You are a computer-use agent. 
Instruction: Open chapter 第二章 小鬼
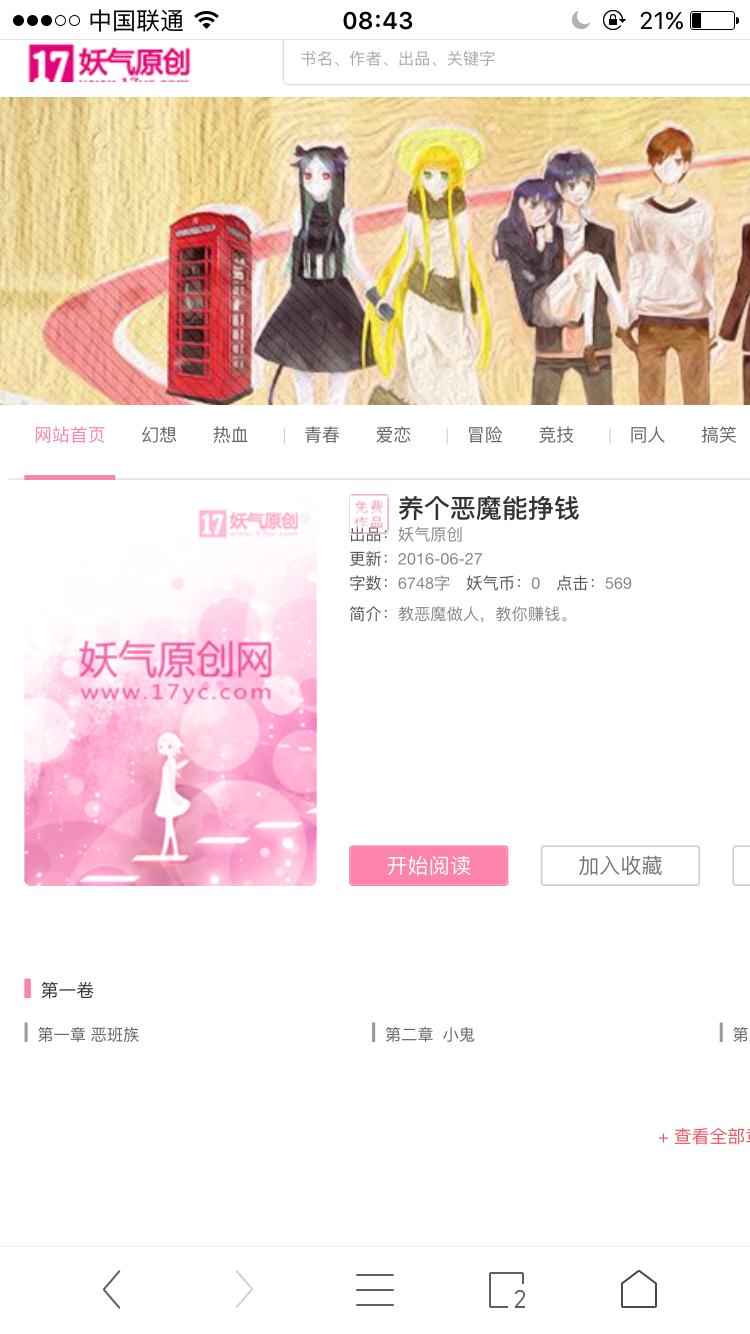pyautogui.click(x=430, y=1035)
